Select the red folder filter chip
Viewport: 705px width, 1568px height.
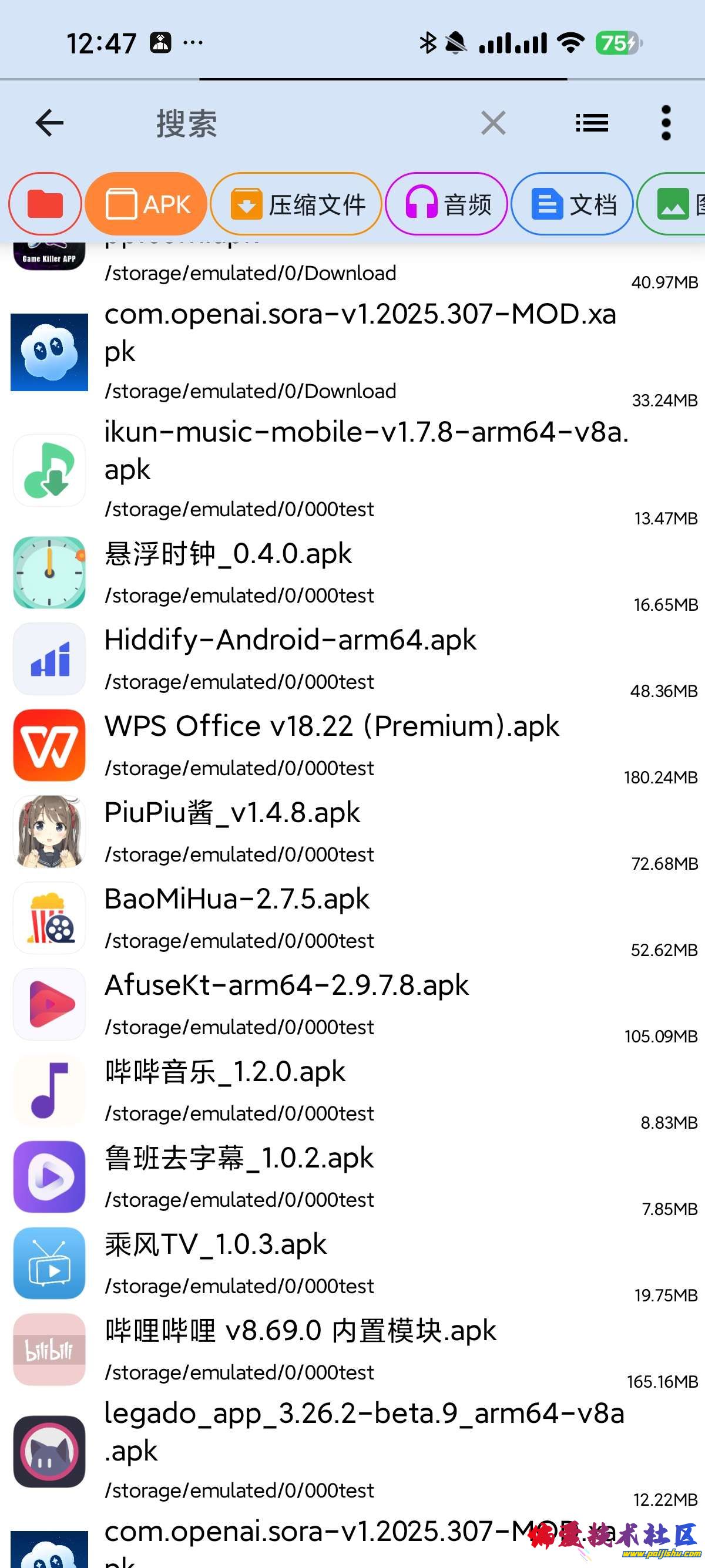[45, 204]
